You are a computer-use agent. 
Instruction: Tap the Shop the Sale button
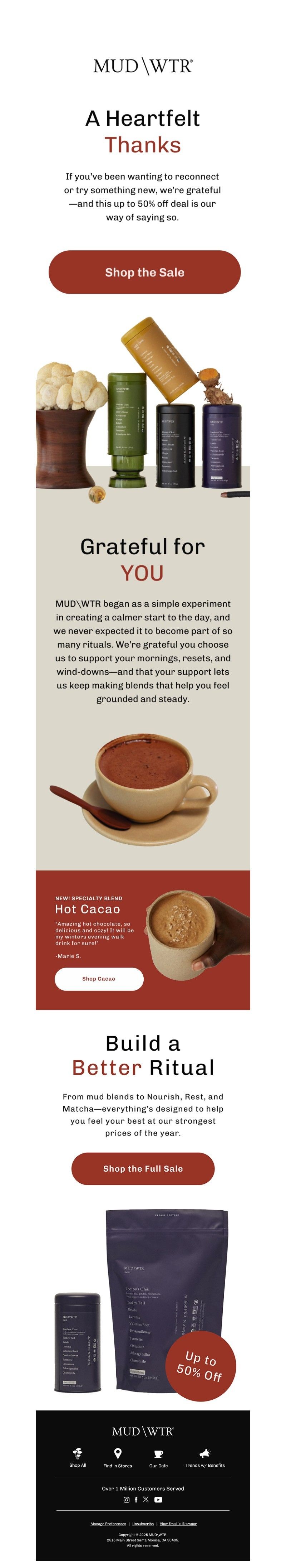(x=144, y=272)
